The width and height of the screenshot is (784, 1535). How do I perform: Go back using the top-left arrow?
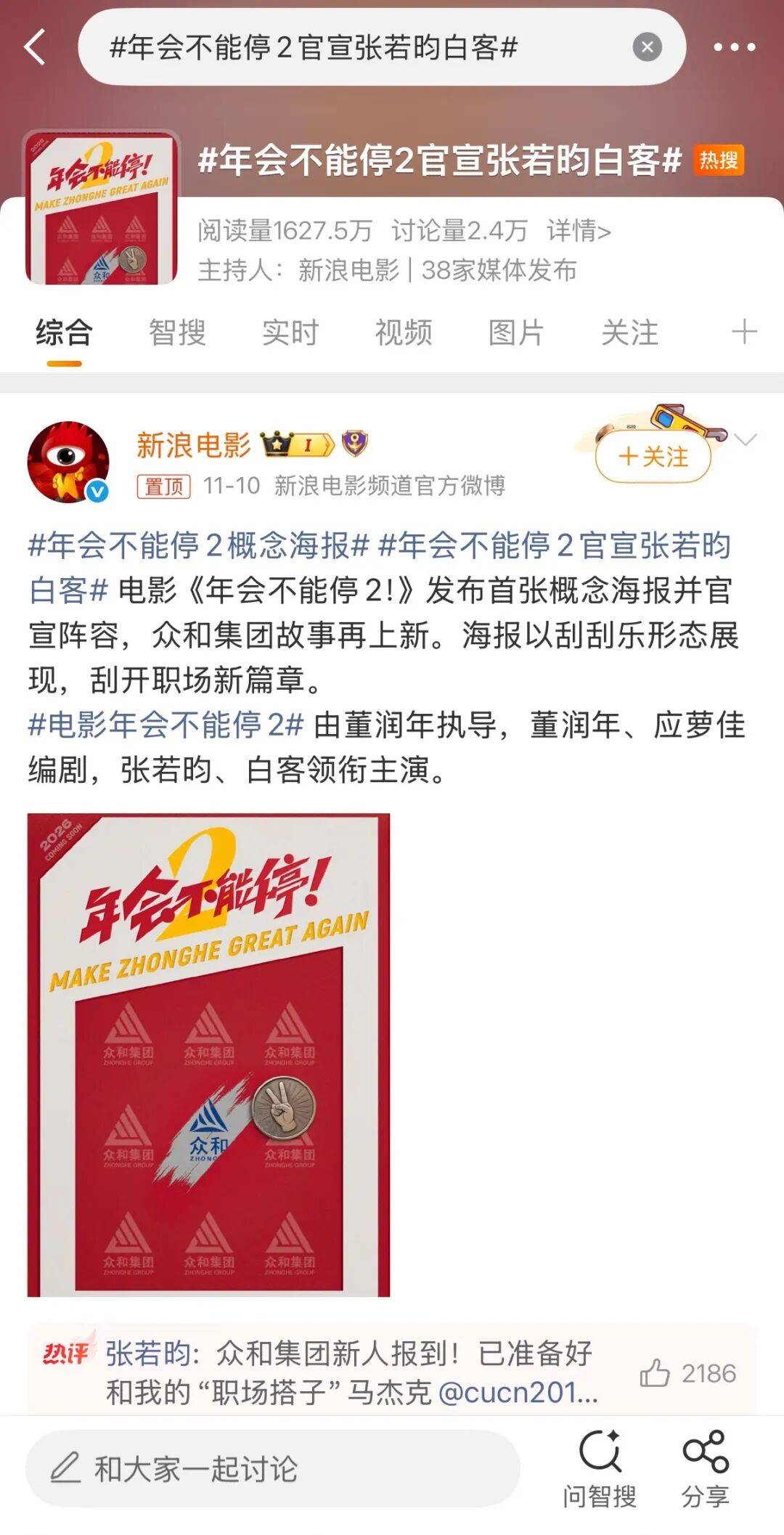(35, 48)
